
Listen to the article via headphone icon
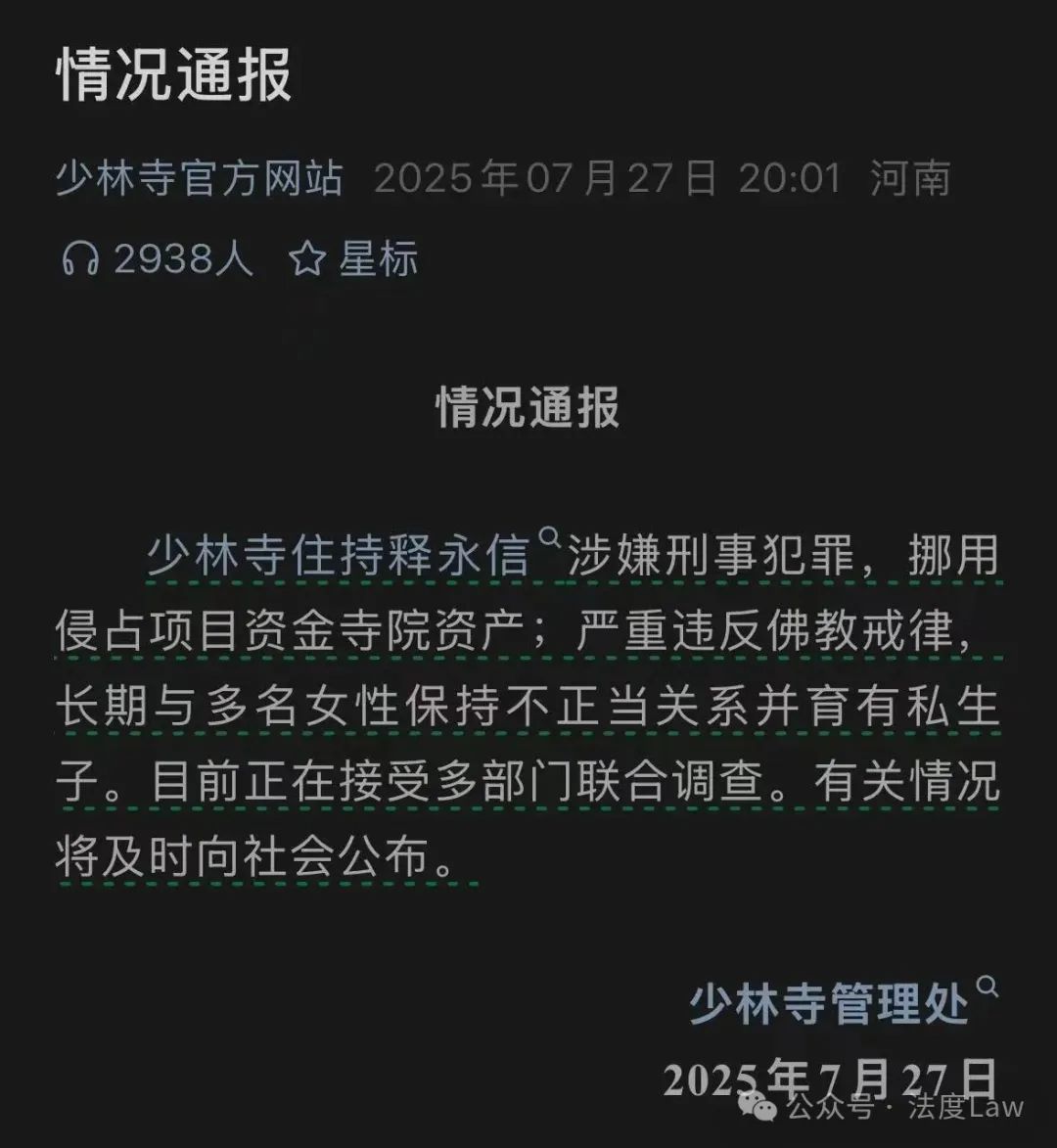(x=81, y=259)
